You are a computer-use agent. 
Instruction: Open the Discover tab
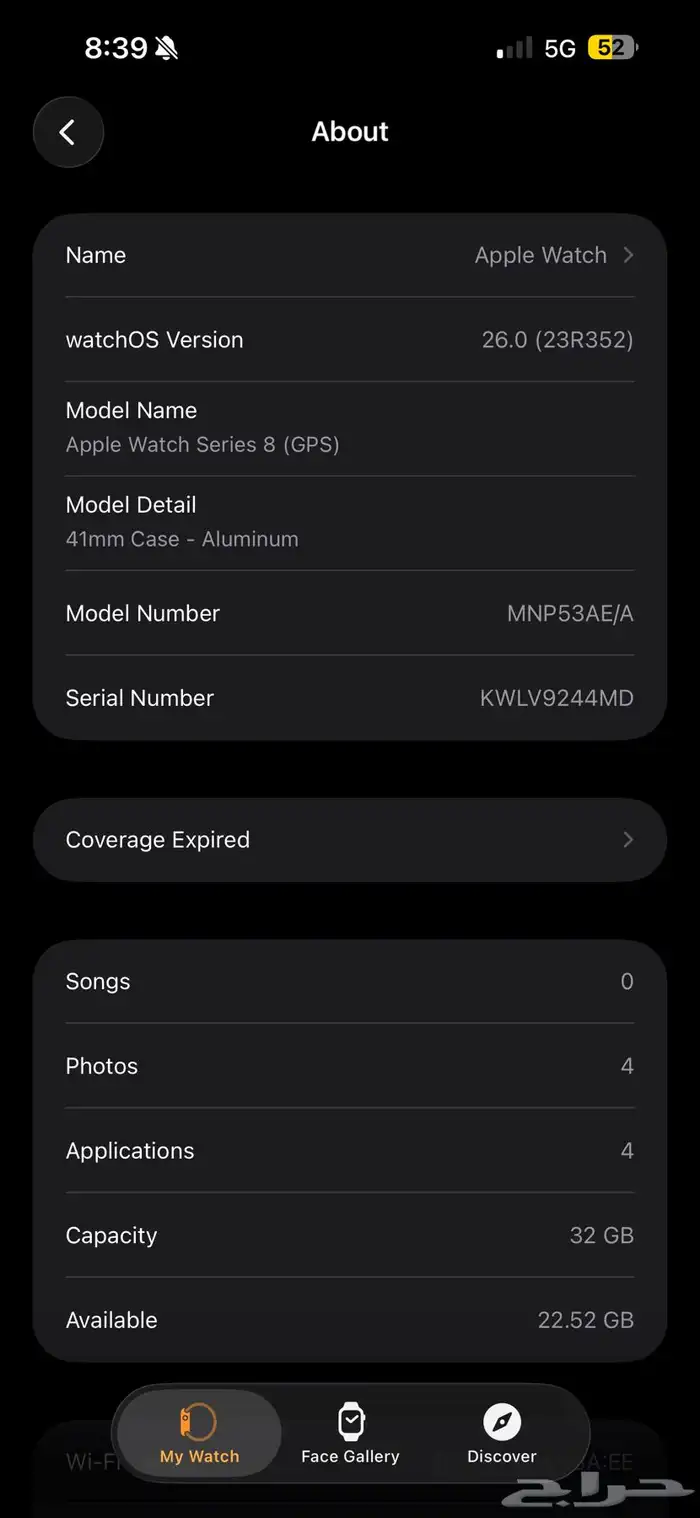[502, 1434]
